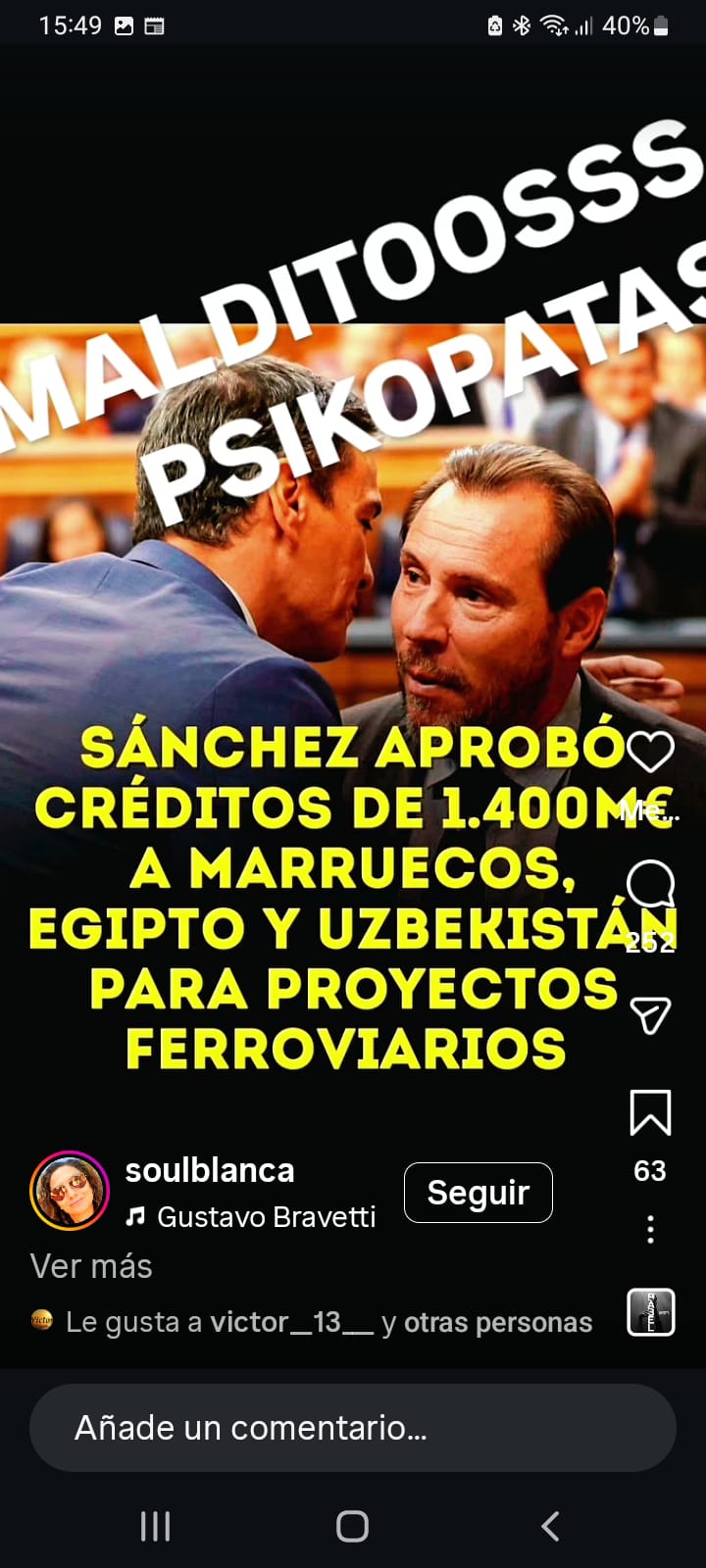Toggle follow by tapping Seguir
This screenshot has height=1568, width=706.
coord(478,1193)
